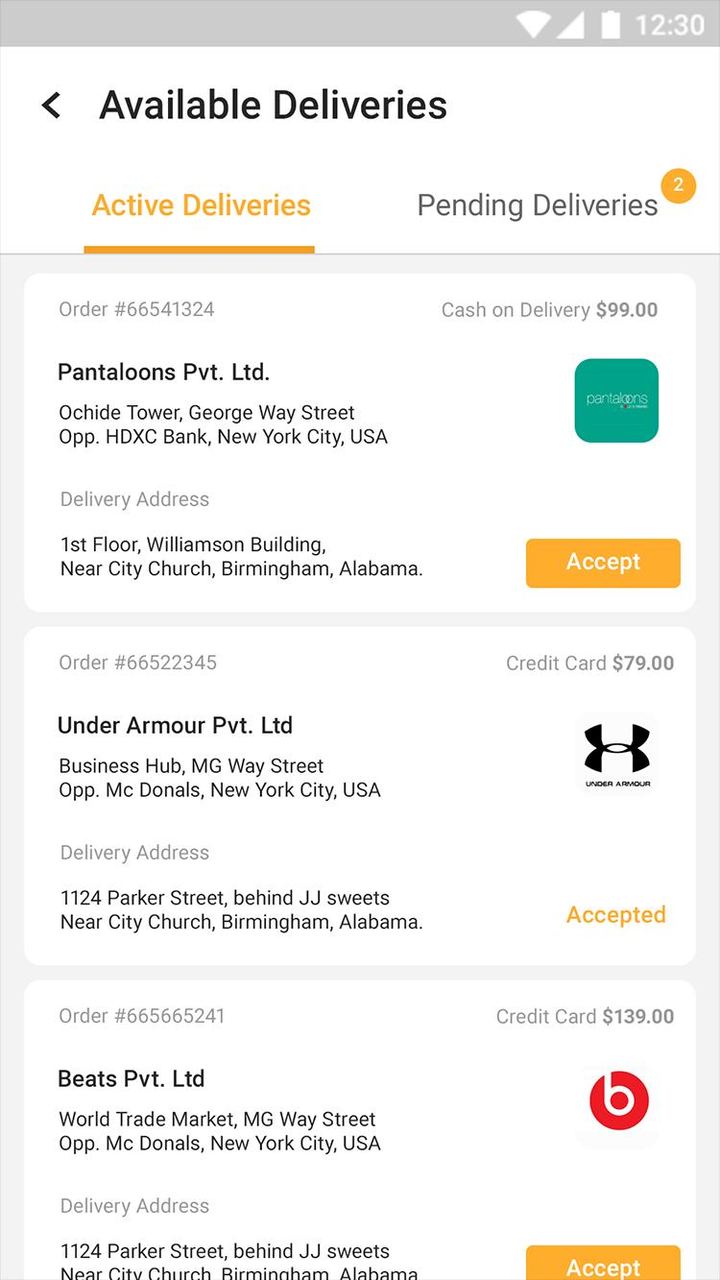Screen dimensions: 720x1280
Task: Select the Active Deliveries tab
Action: (x=200, y=205)
